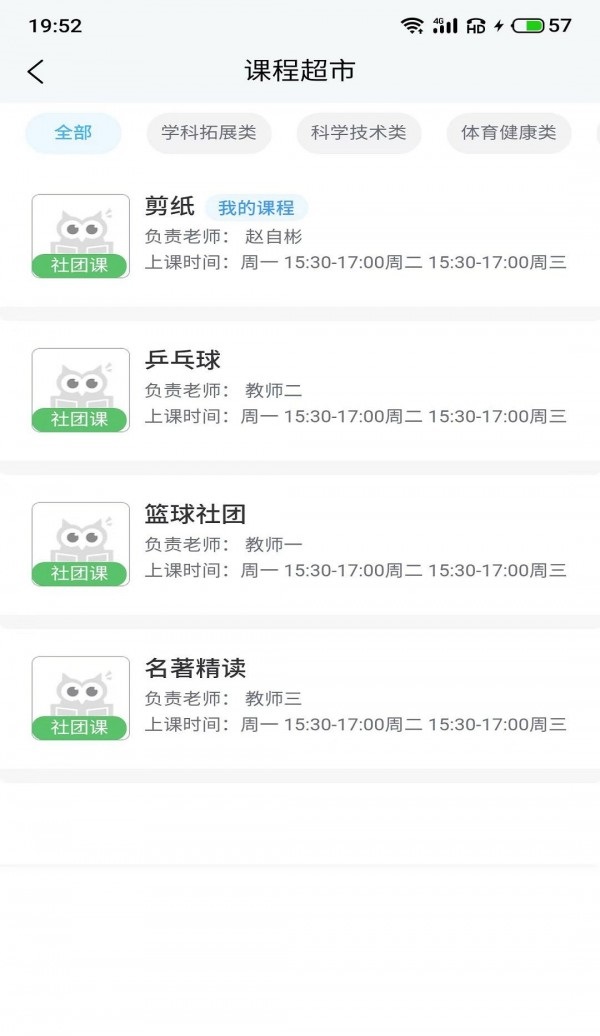
Task: Switch to the 学科拓展类 filter
Action: (x=209, y=133)
